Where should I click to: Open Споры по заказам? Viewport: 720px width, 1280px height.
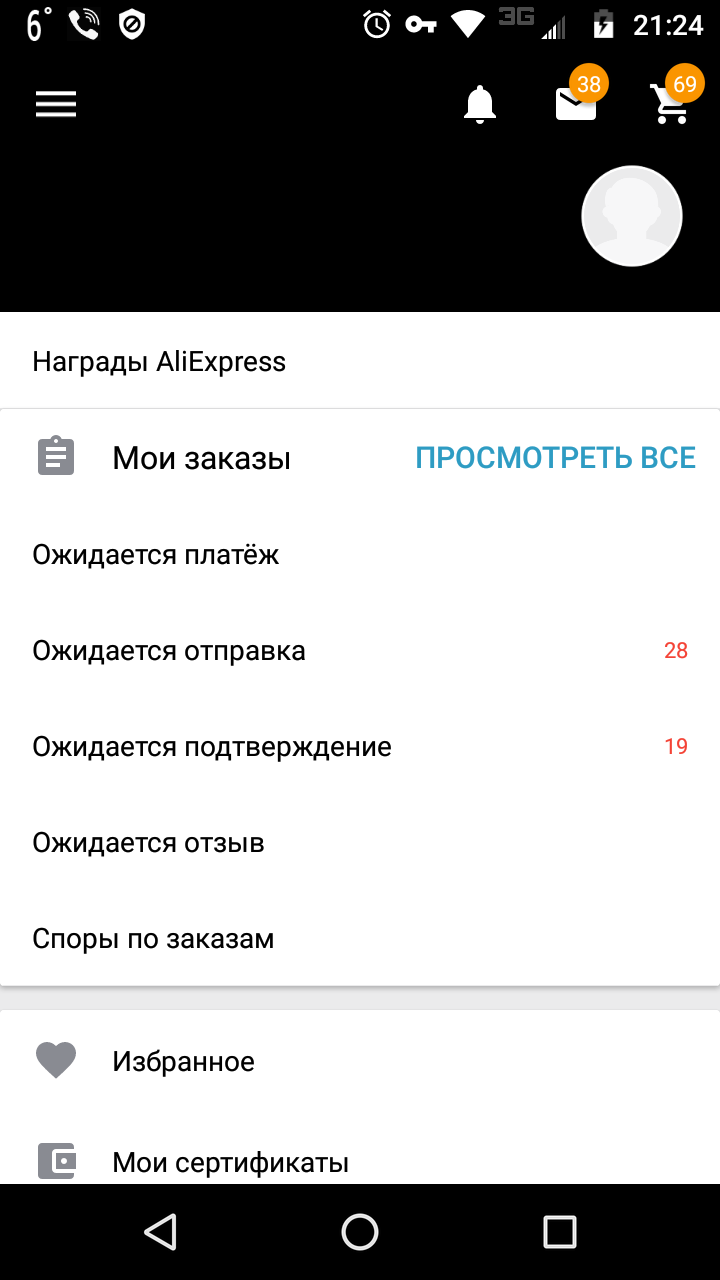[x=360, y=939]
